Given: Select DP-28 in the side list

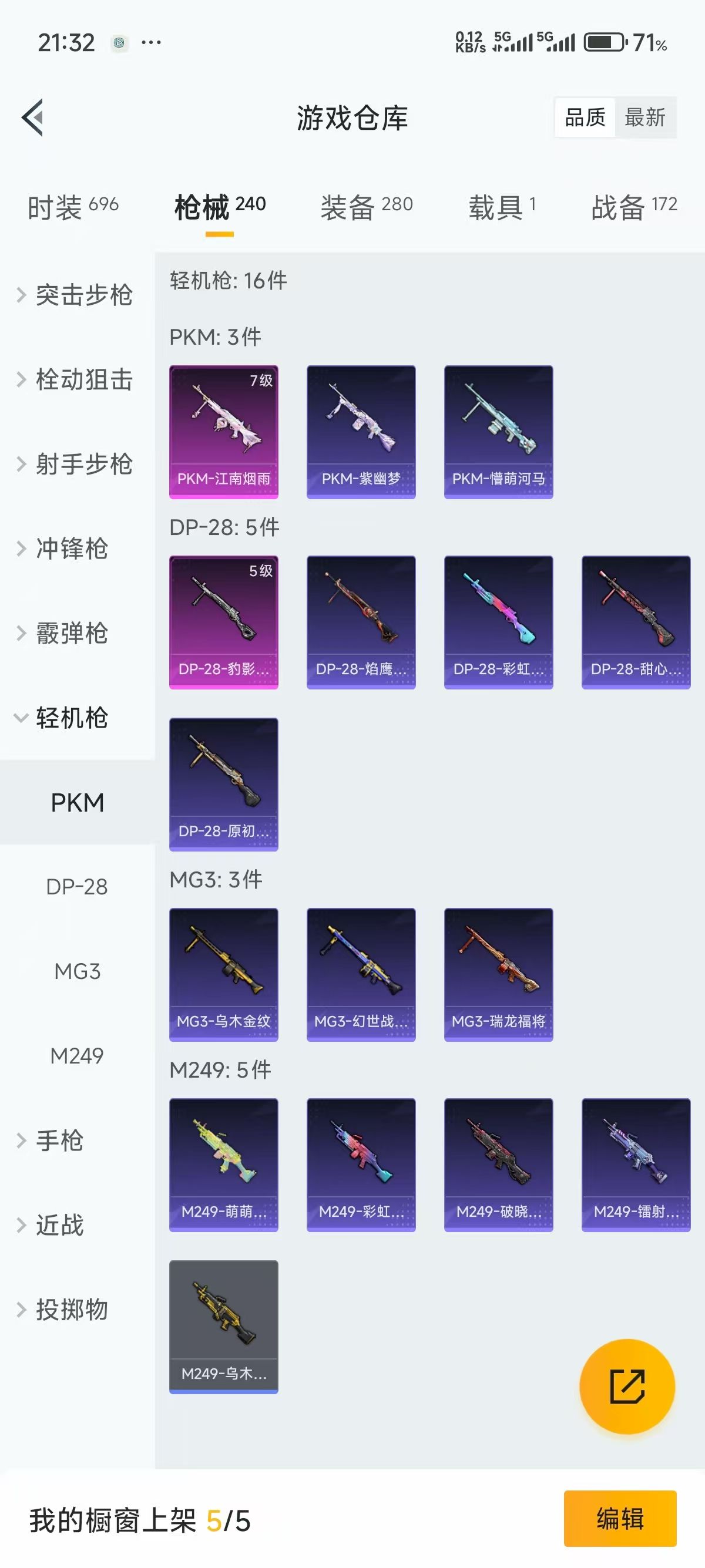Looking at the screenshot, I should (78, 887).
